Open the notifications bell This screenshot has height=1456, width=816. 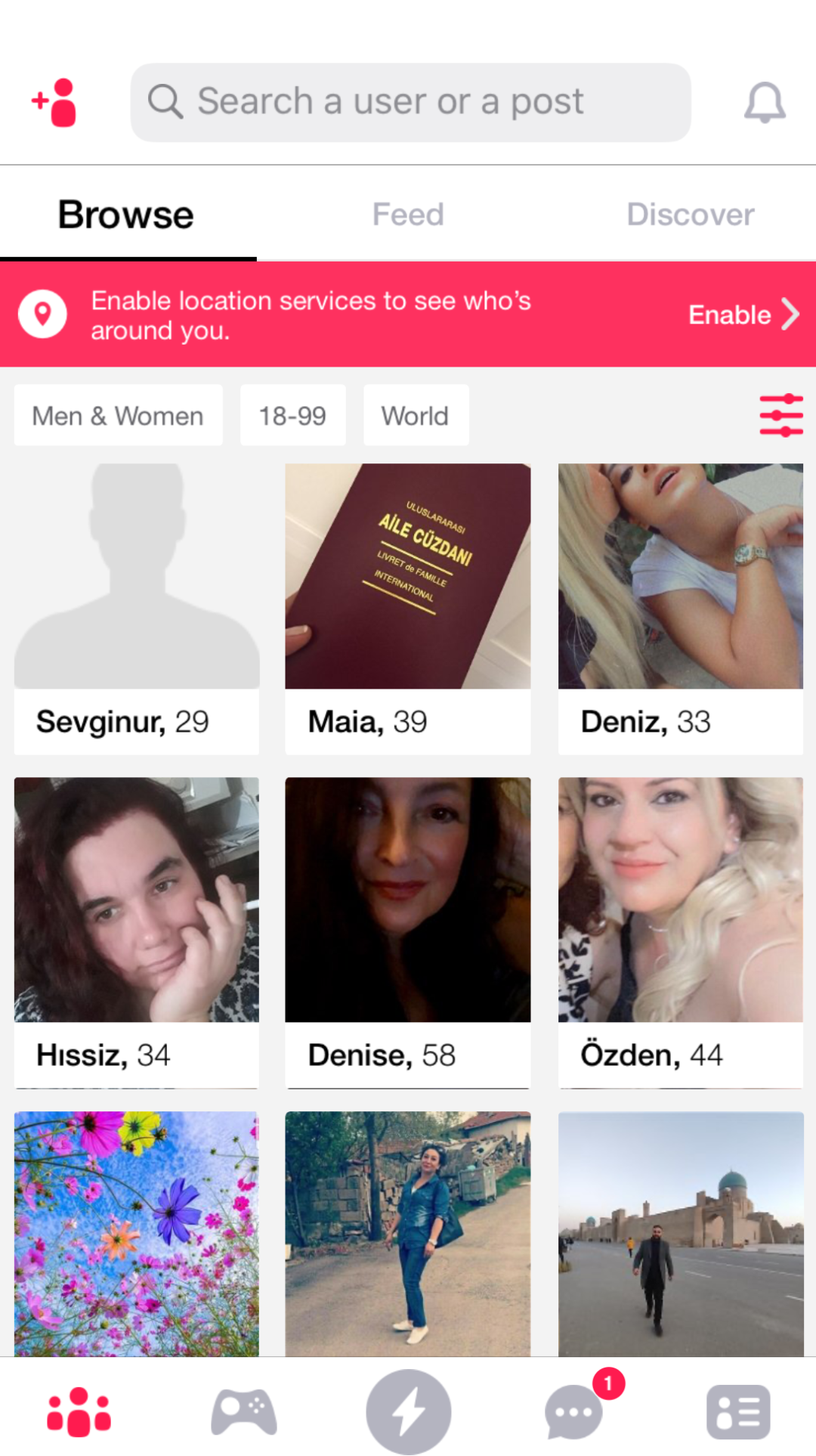[764, 103]
